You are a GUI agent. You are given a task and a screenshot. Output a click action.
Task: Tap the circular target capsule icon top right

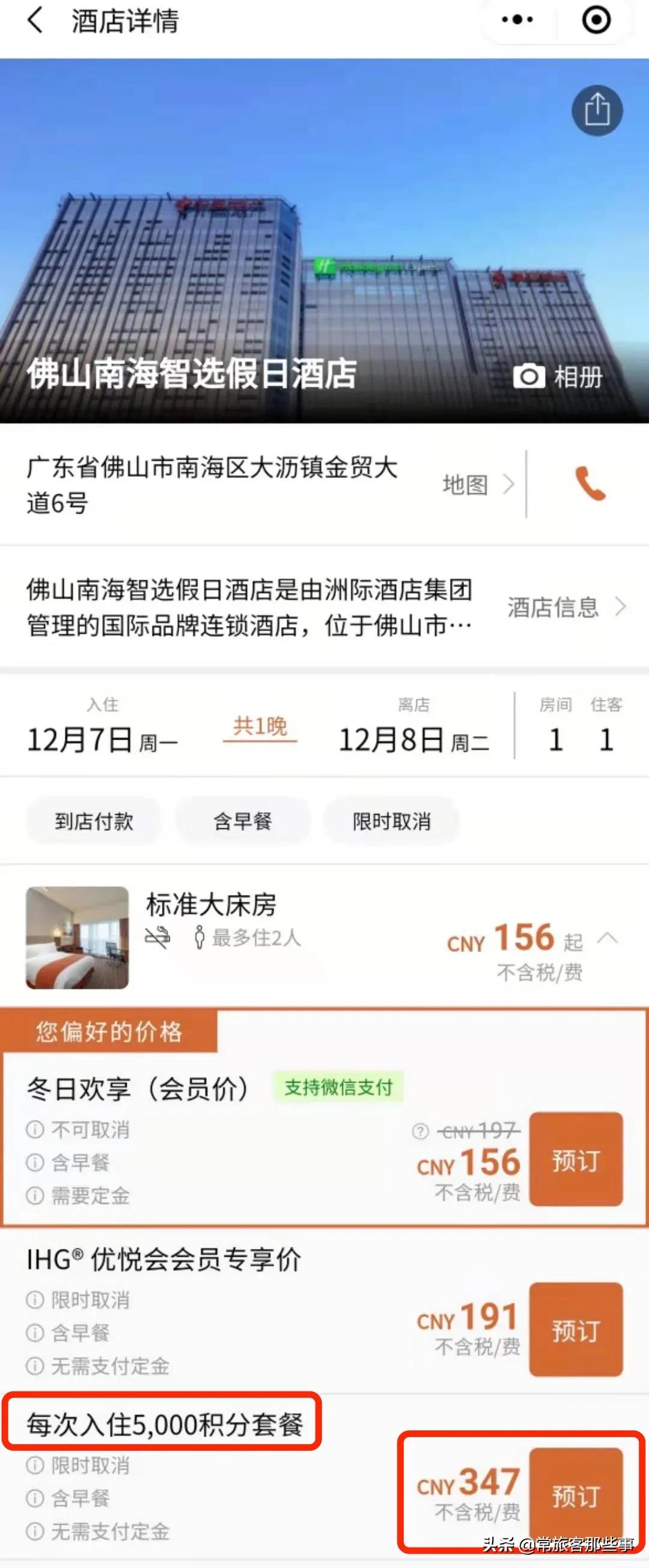pyautogui.click(x=596, y=19)
